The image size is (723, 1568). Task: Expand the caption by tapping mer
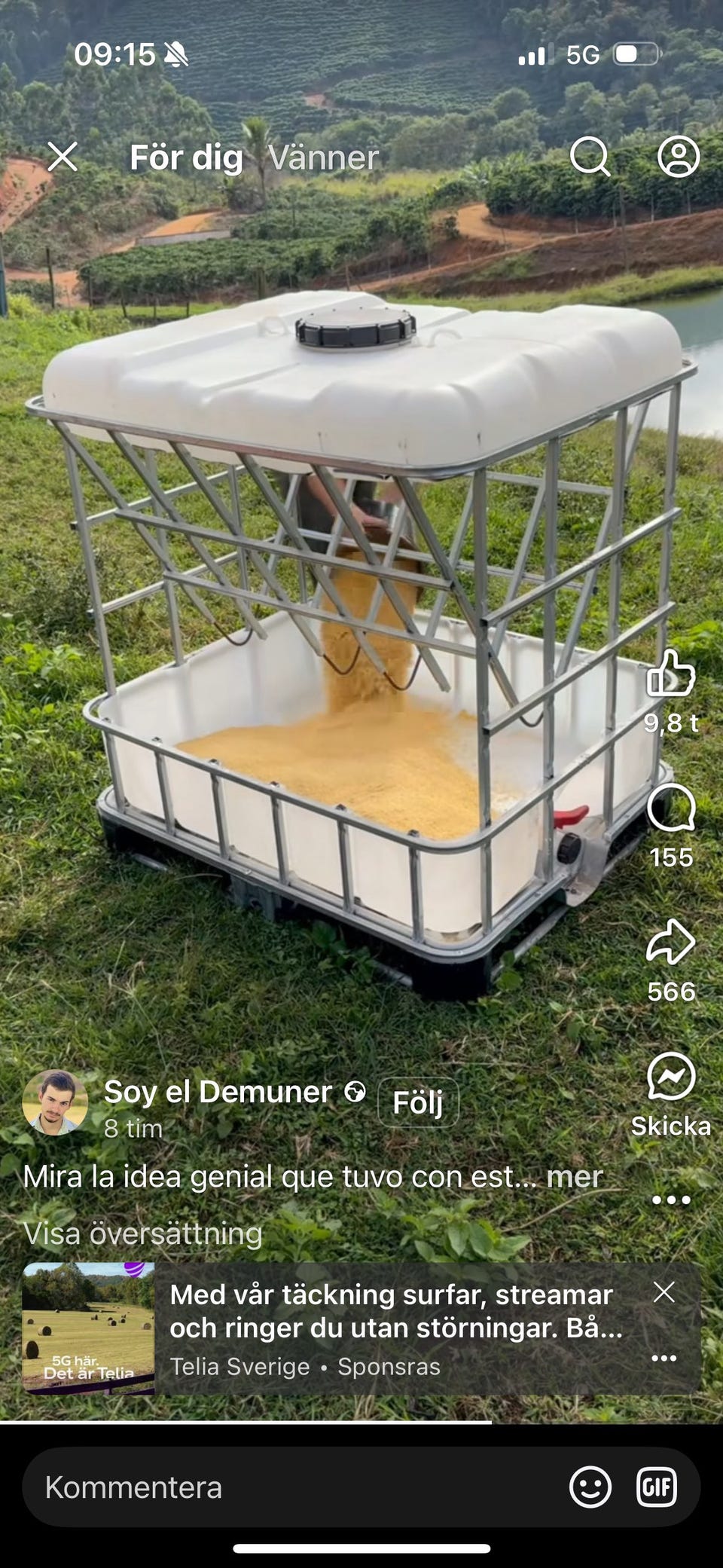tap(575, 1176)
